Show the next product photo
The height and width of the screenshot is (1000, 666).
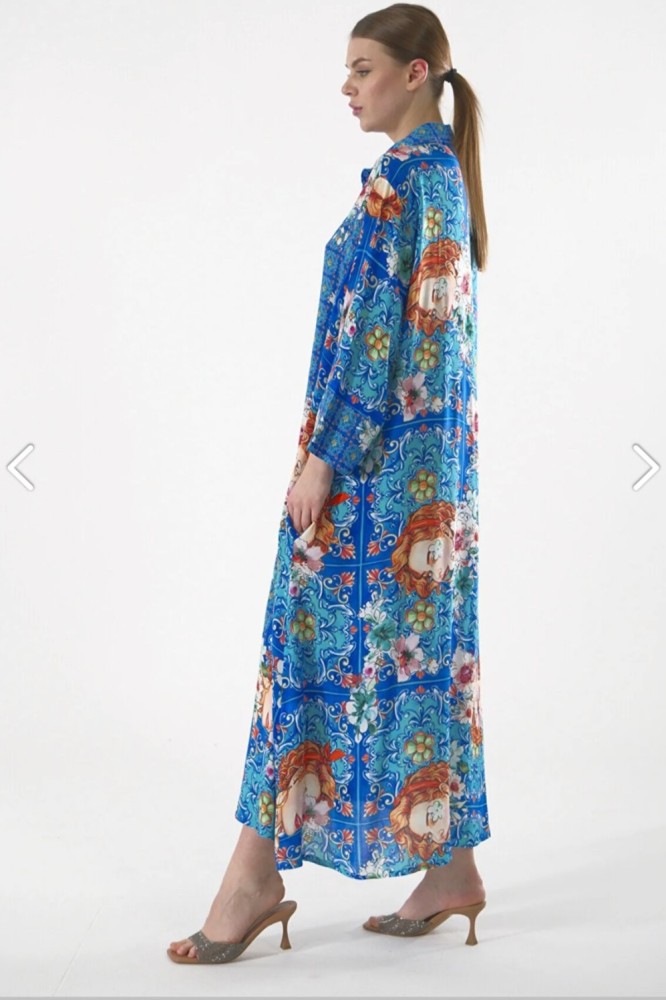coord(645,467)
